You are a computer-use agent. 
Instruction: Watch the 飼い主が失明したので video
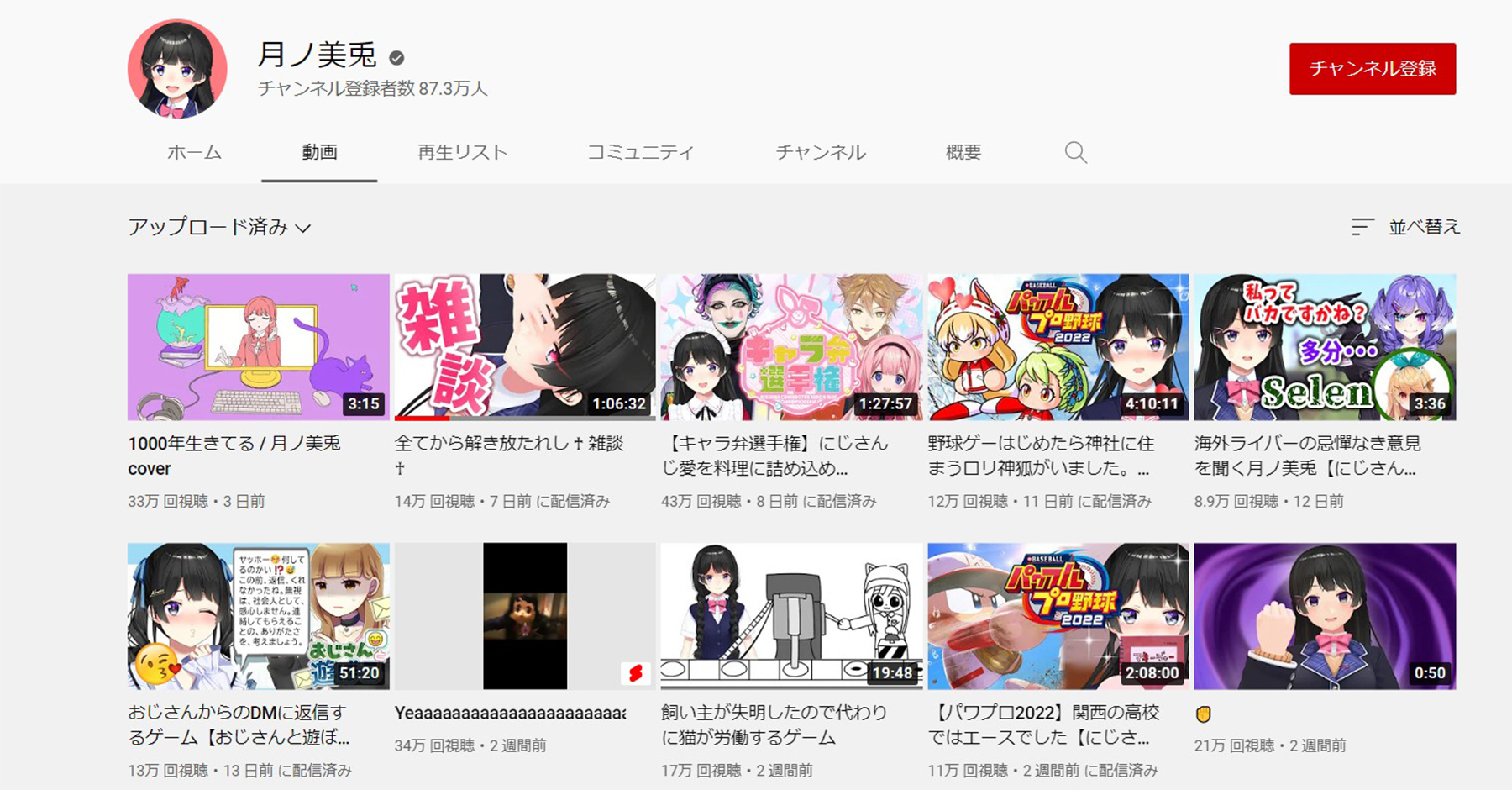coord(791,615)
